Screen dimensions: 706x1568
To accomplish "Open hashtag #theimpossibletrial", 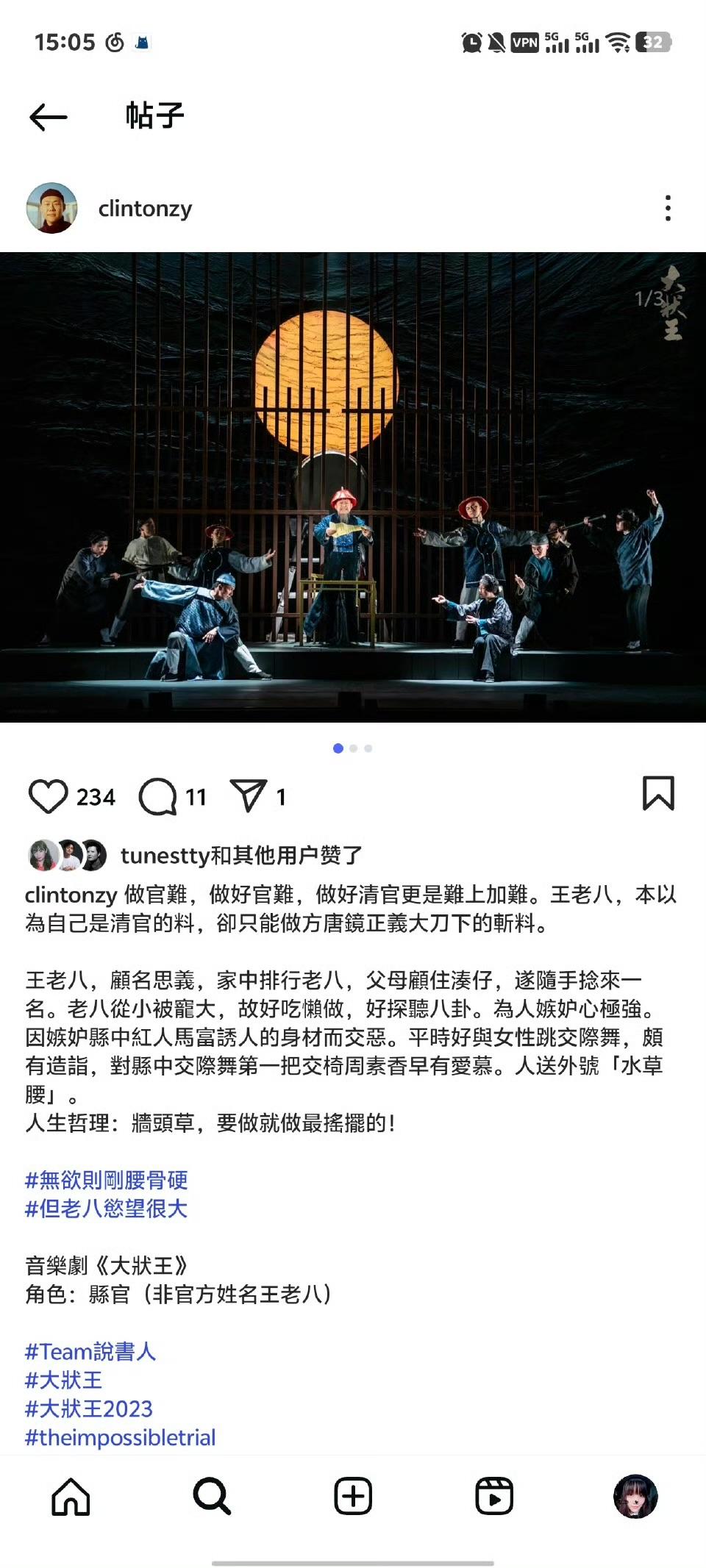I will point(121,1437).
